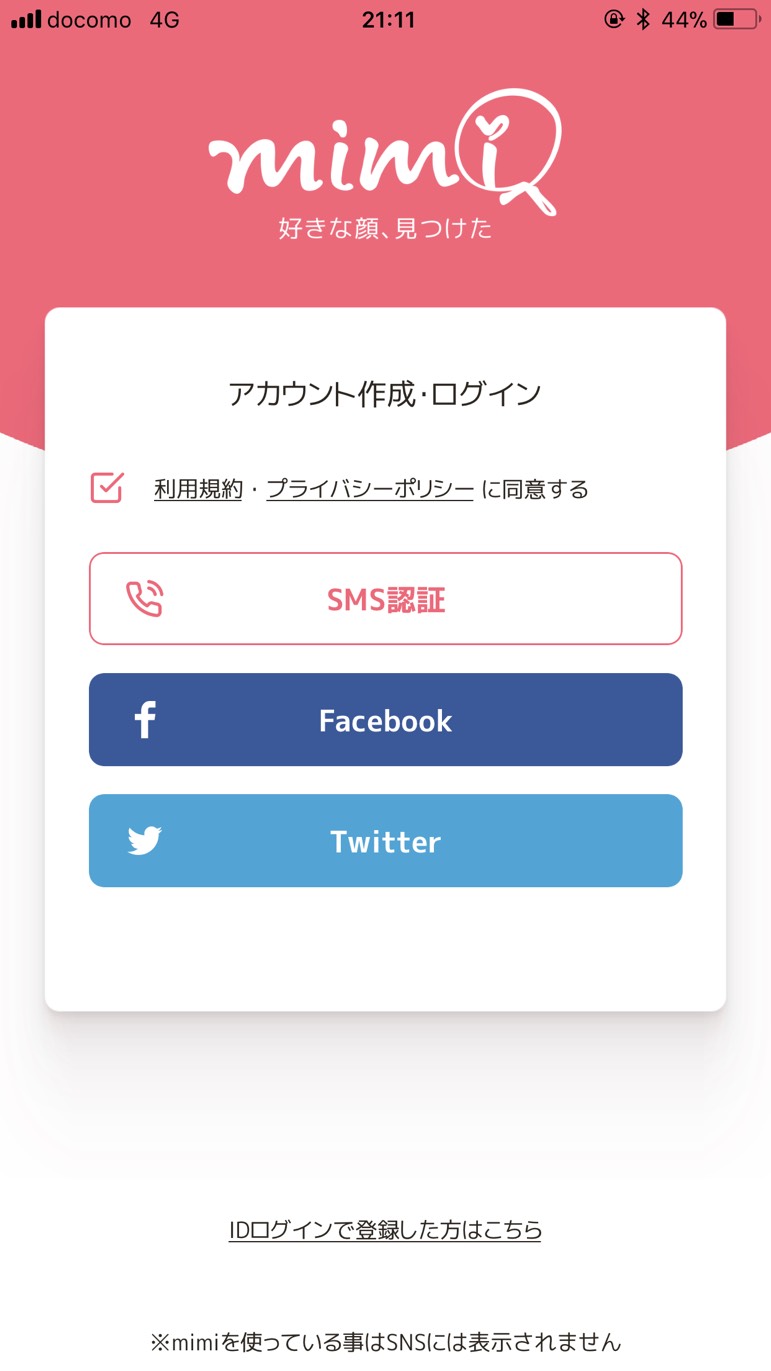Toggle the terms agreement checkbox
771x1371 pixels.
106,488
